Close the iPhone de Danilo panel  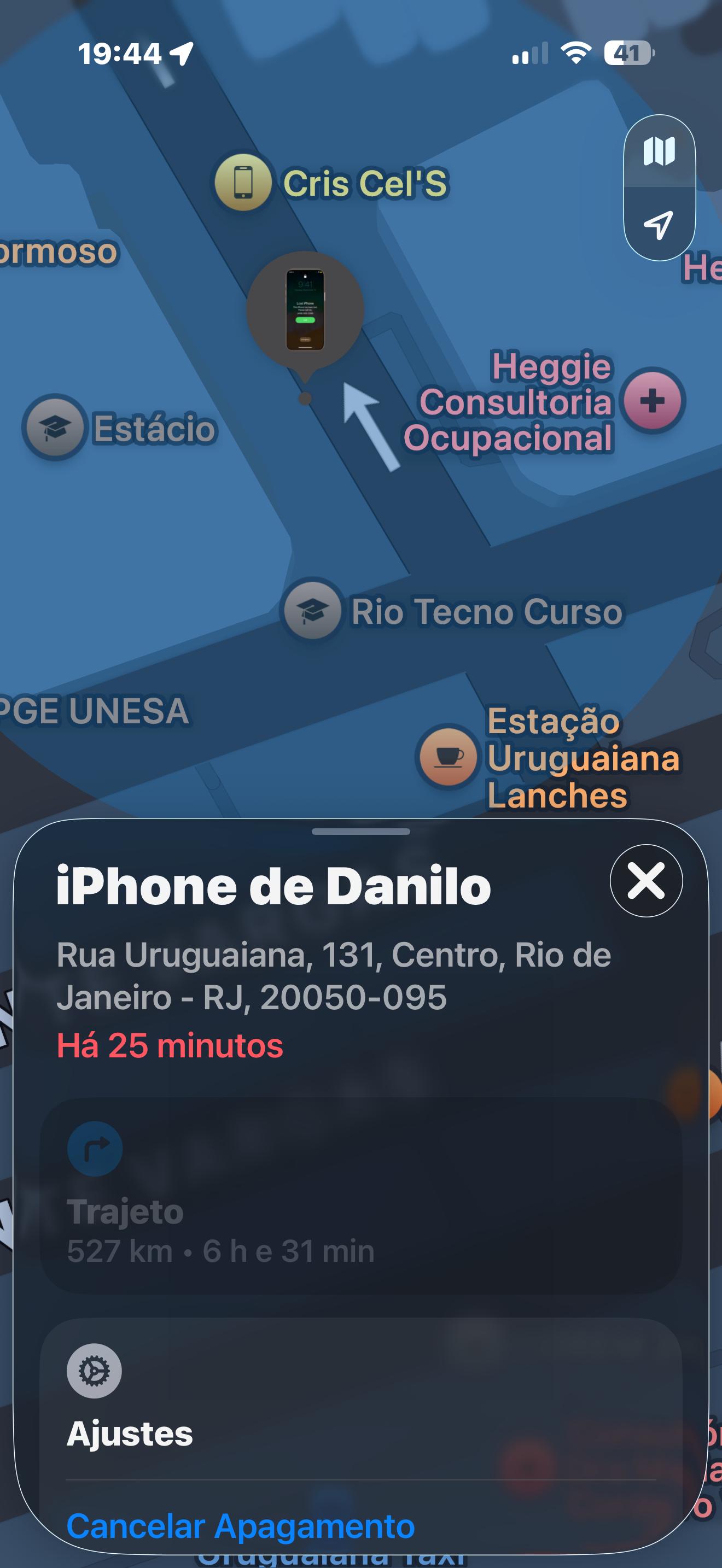(646, 880)
